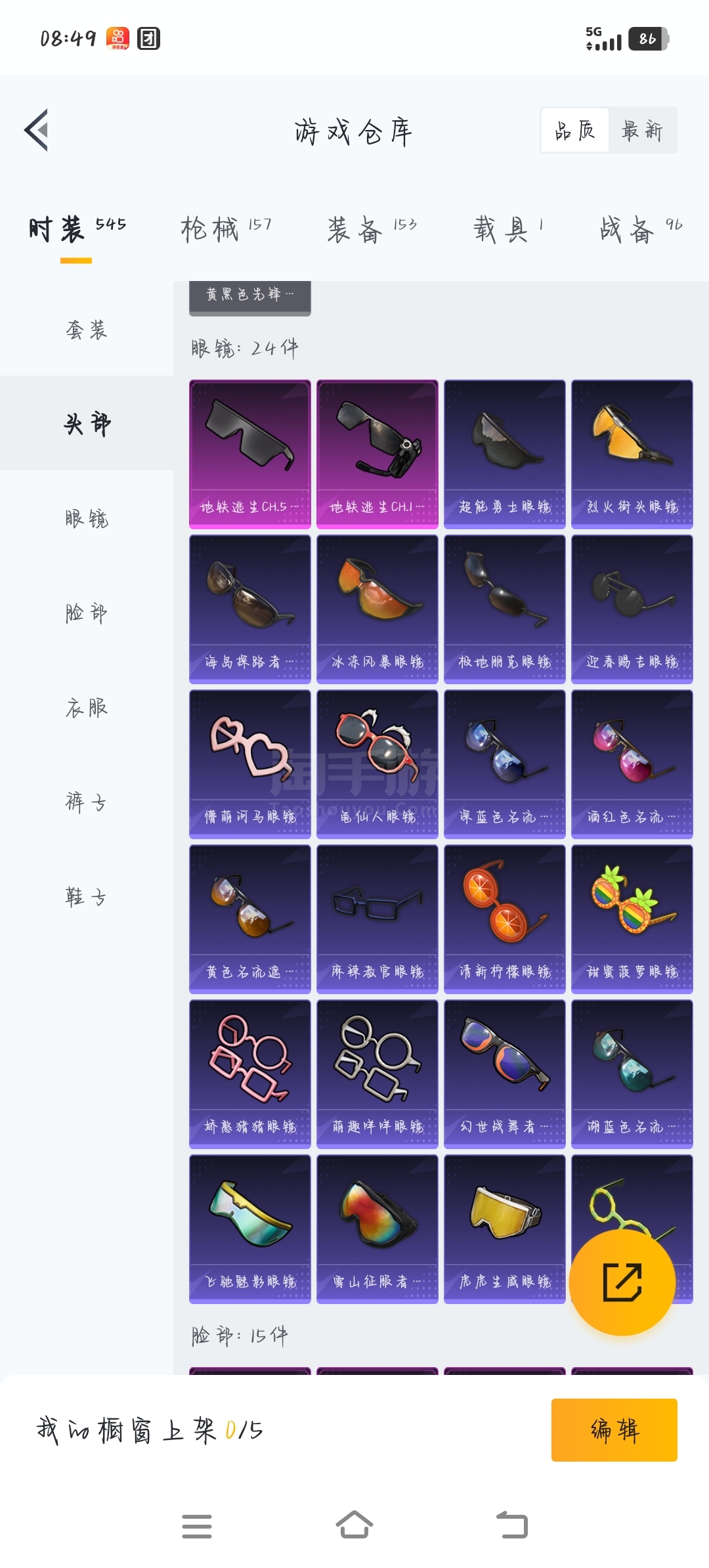Viewport: 709px width, 1568px height.
Task: Select 眼镜 in the side menu
Action: (x=87, y=519)
